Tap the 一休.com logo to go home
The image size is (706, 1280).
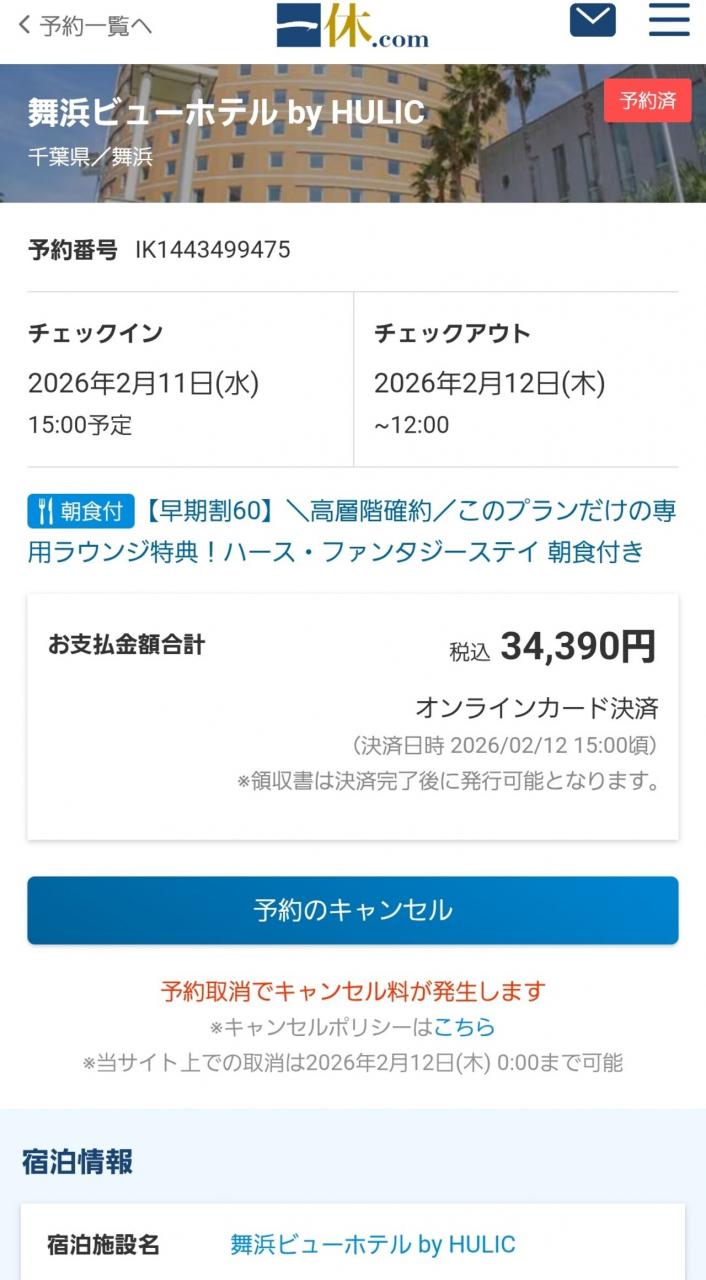(352, 25)
